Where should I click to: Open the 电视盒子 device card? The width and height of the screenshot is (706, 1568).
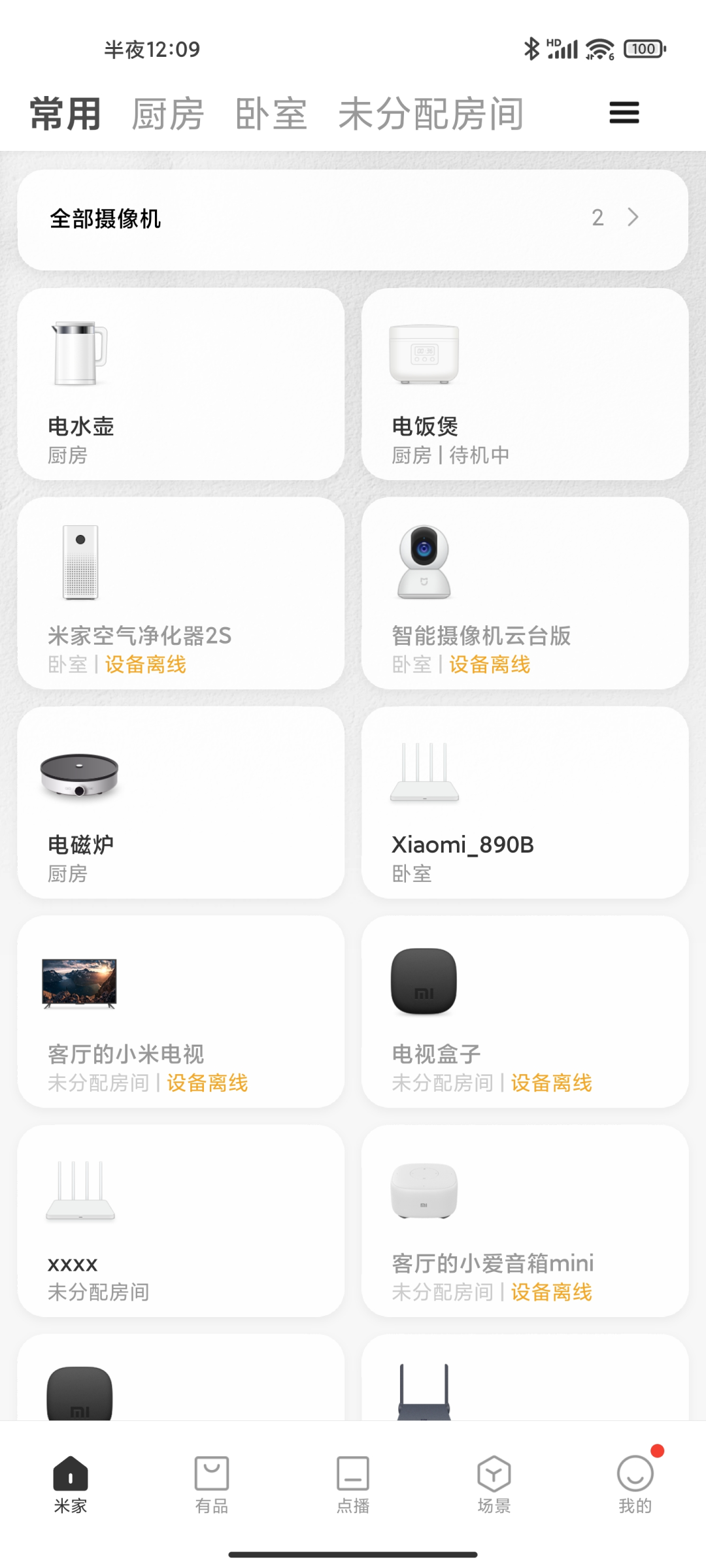[x=525, y=1011]
